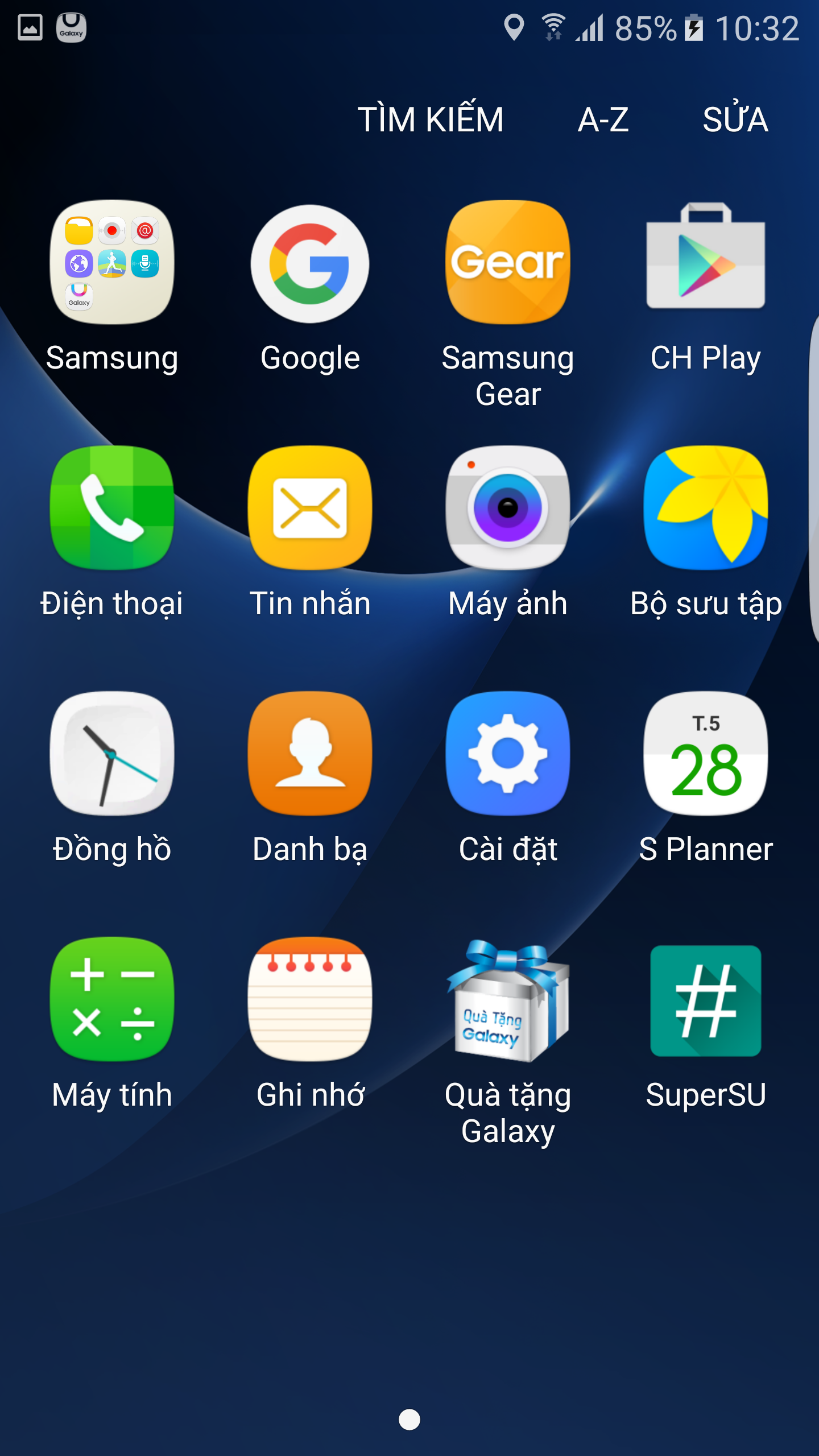Open the Bộ sưu tập gallery
This screenshot has width=819, height=1456.
pos(705,508)
